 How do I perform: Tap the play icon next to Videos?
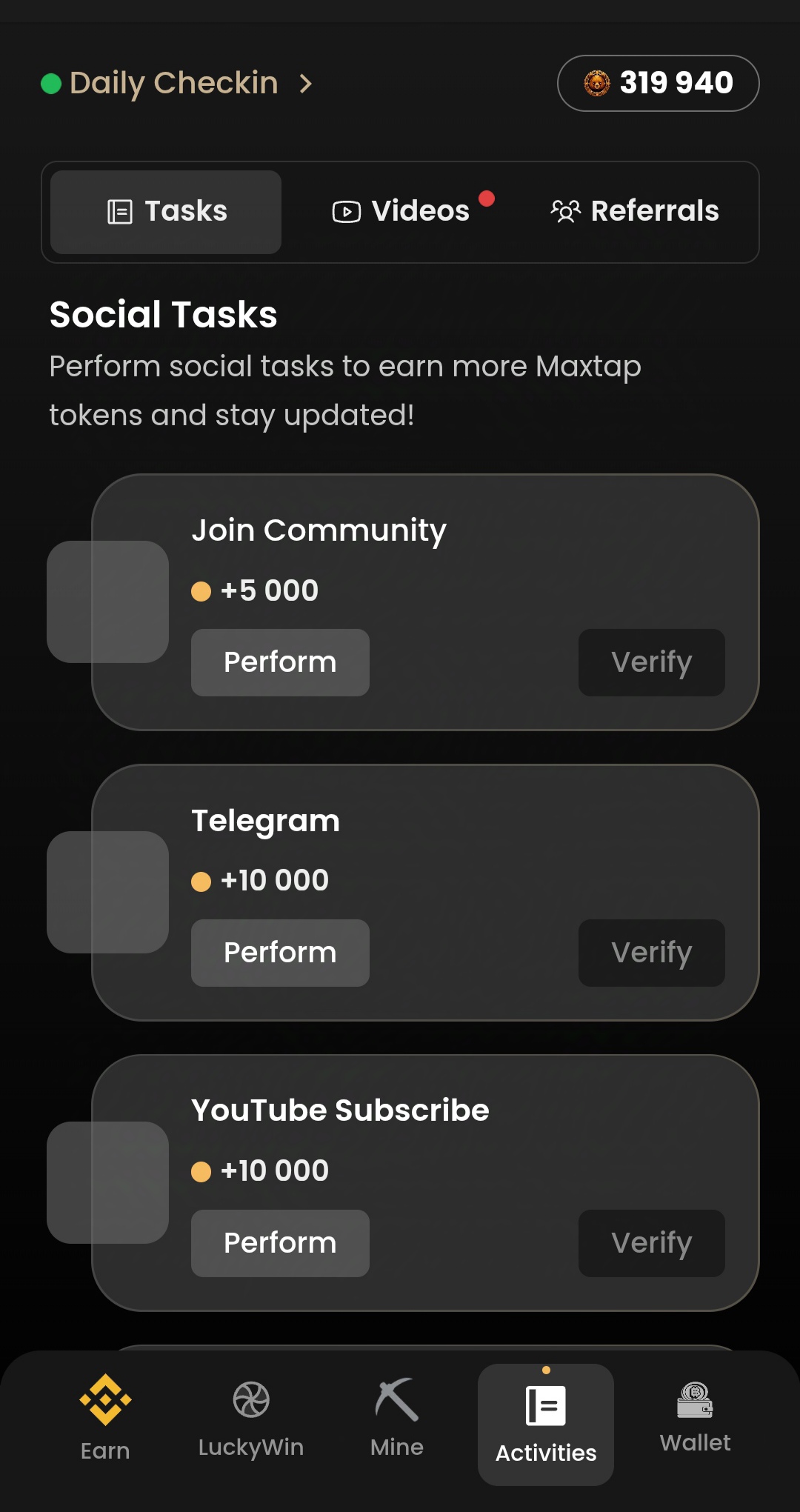(346, 211)
